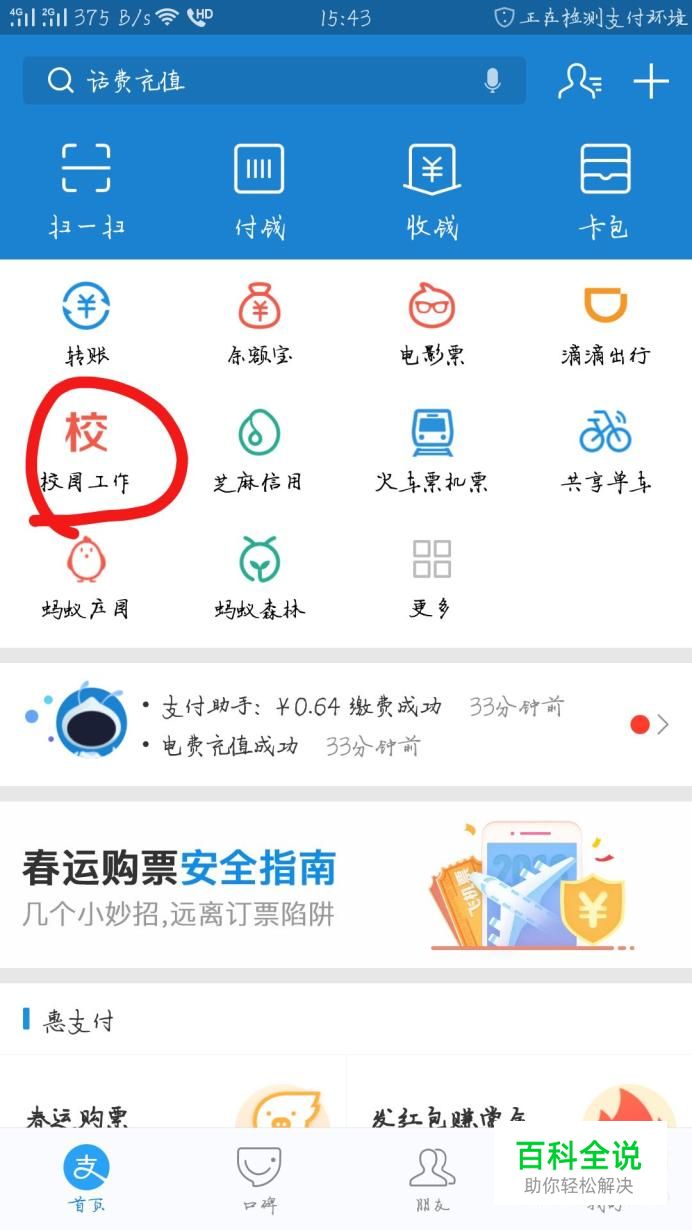Open 蚂蚁森林

[x=259, y=577]
